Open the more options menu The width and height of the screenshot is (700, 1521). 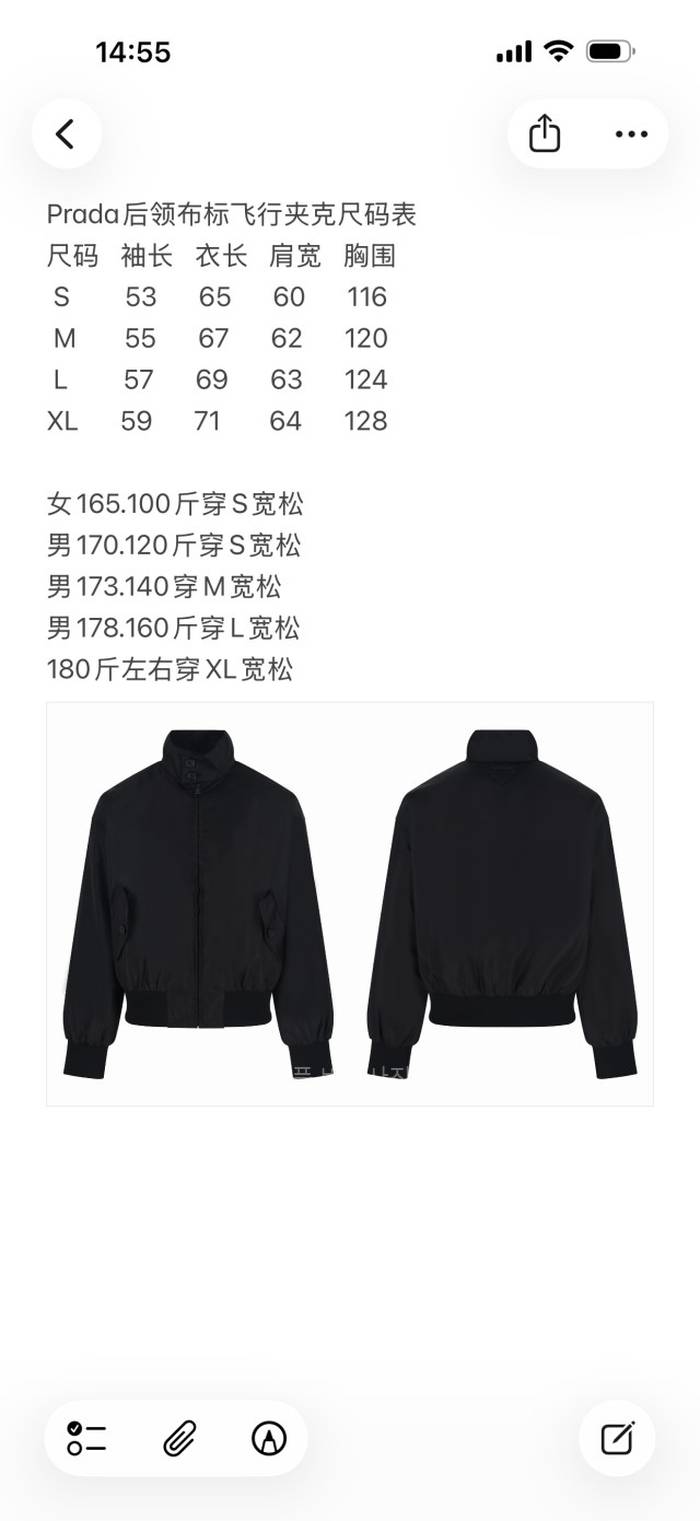coord(631,134)
